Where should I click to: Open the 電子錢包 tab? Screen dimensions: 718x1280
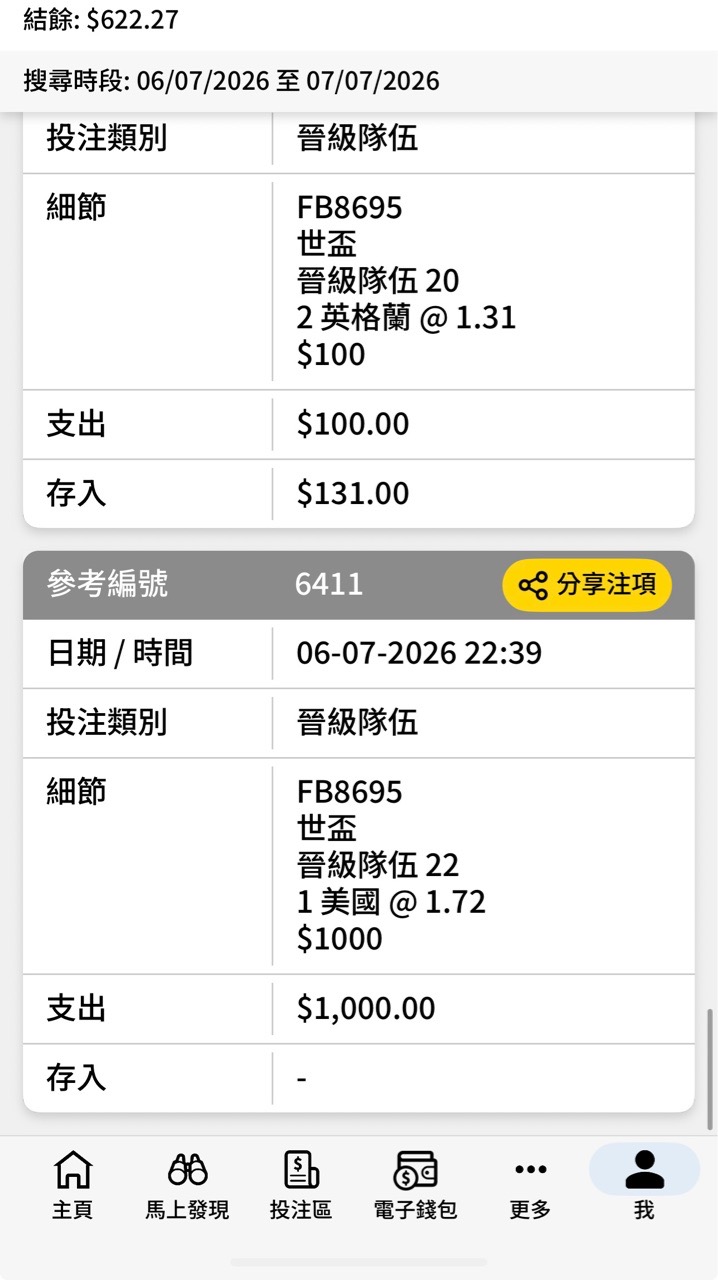tap(415, 1184)
